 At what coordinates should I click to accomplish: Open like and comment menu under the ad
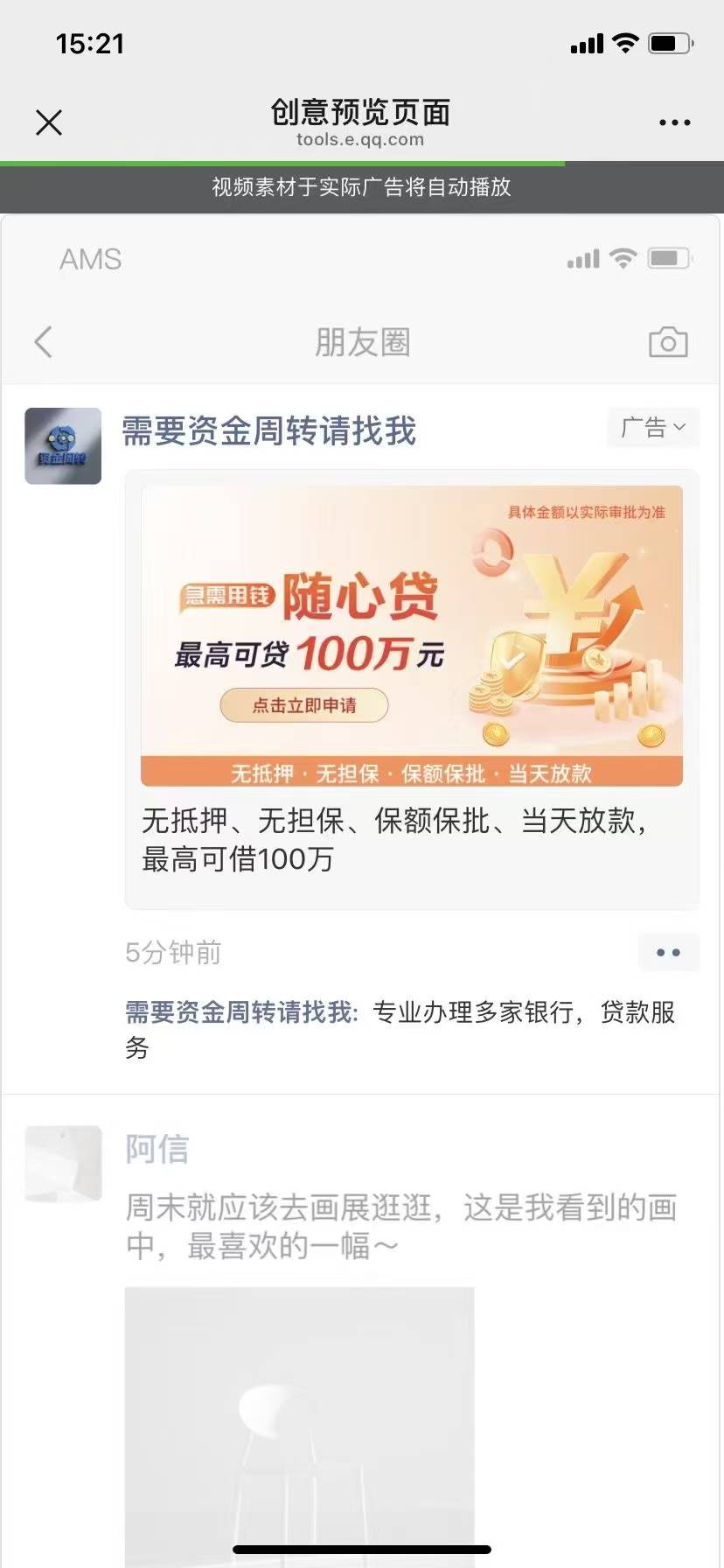coord(668,953)
